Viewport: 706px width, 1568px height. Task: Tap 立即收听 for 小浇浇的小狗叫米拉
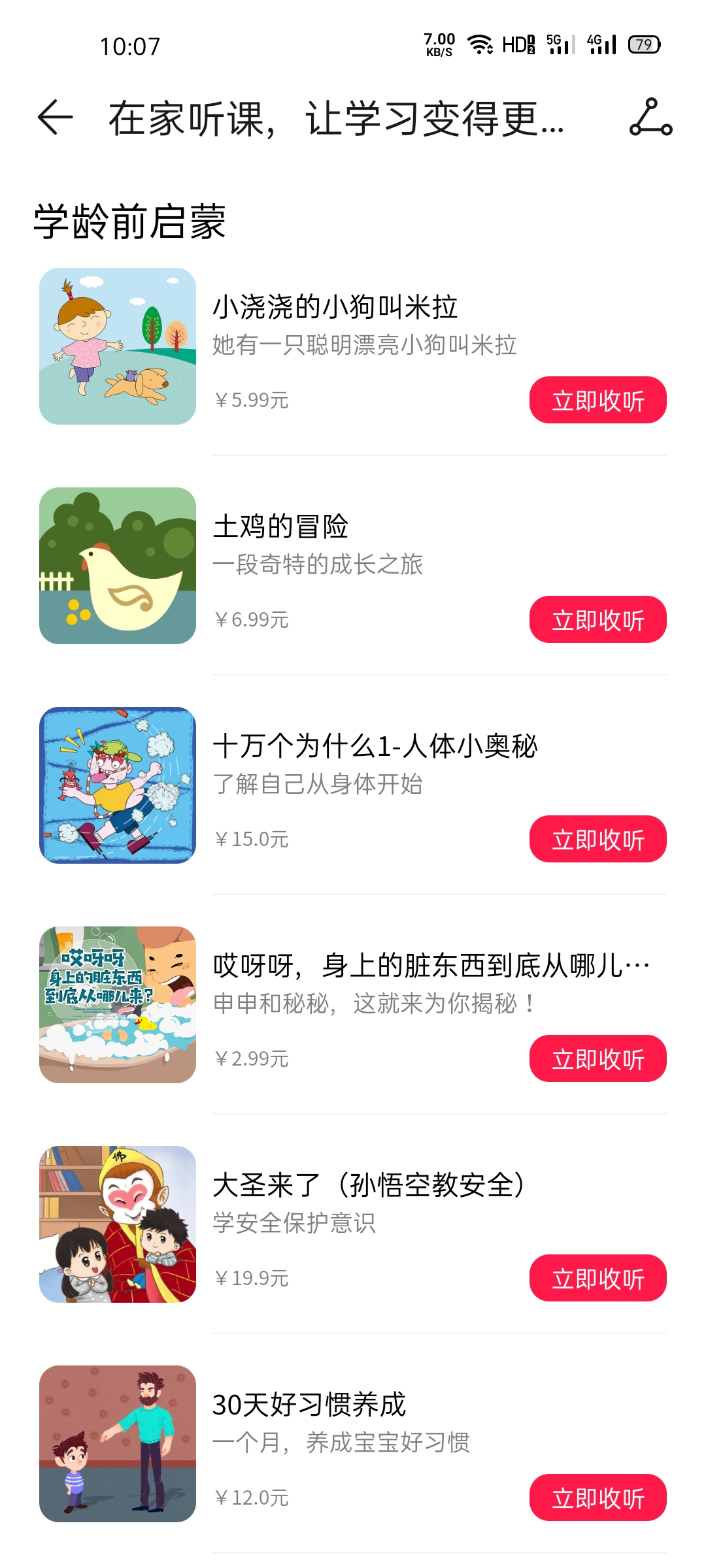point(597,400)
